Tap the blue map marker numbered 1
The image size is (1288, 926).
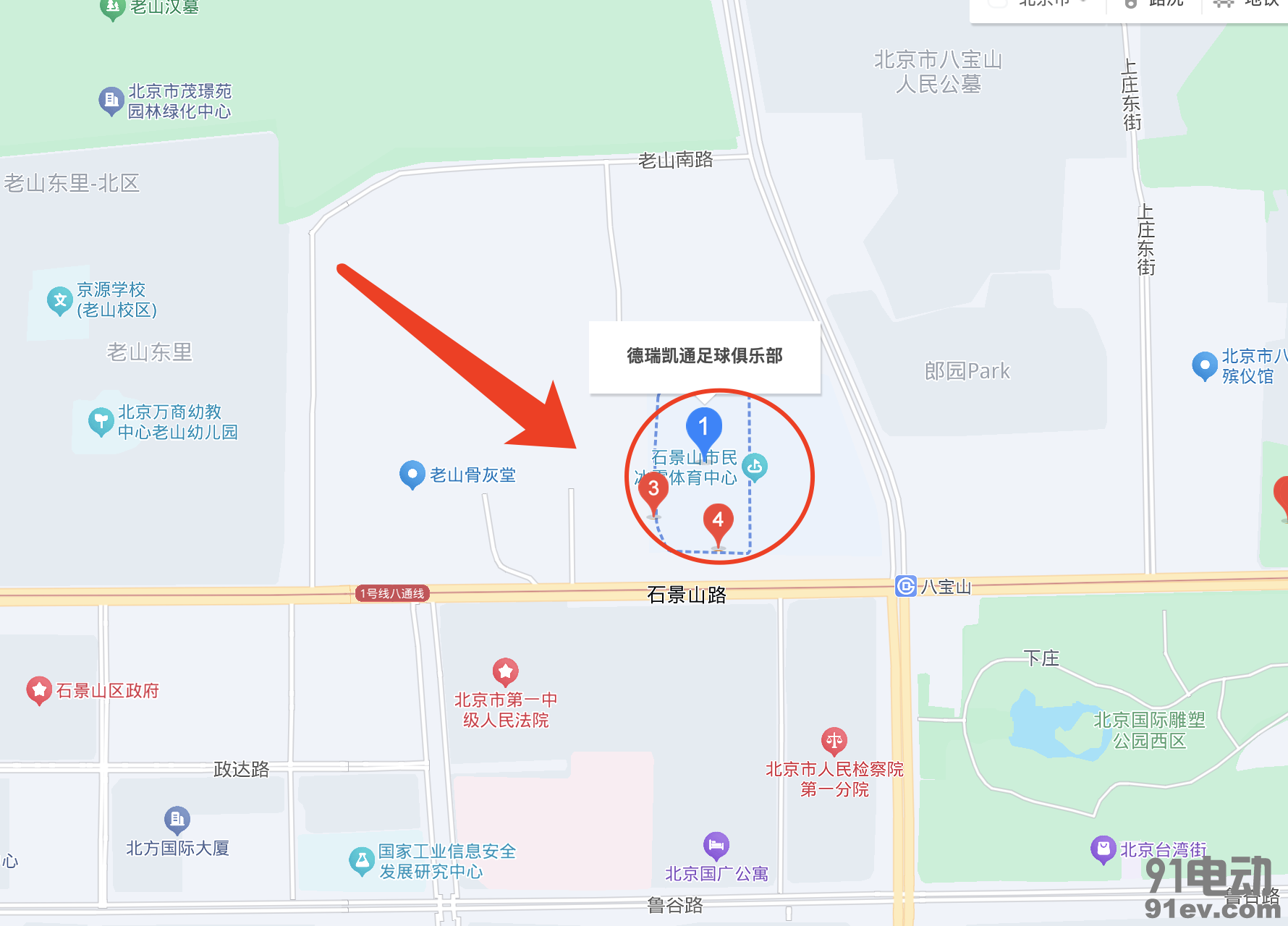[x=703, y=428]
